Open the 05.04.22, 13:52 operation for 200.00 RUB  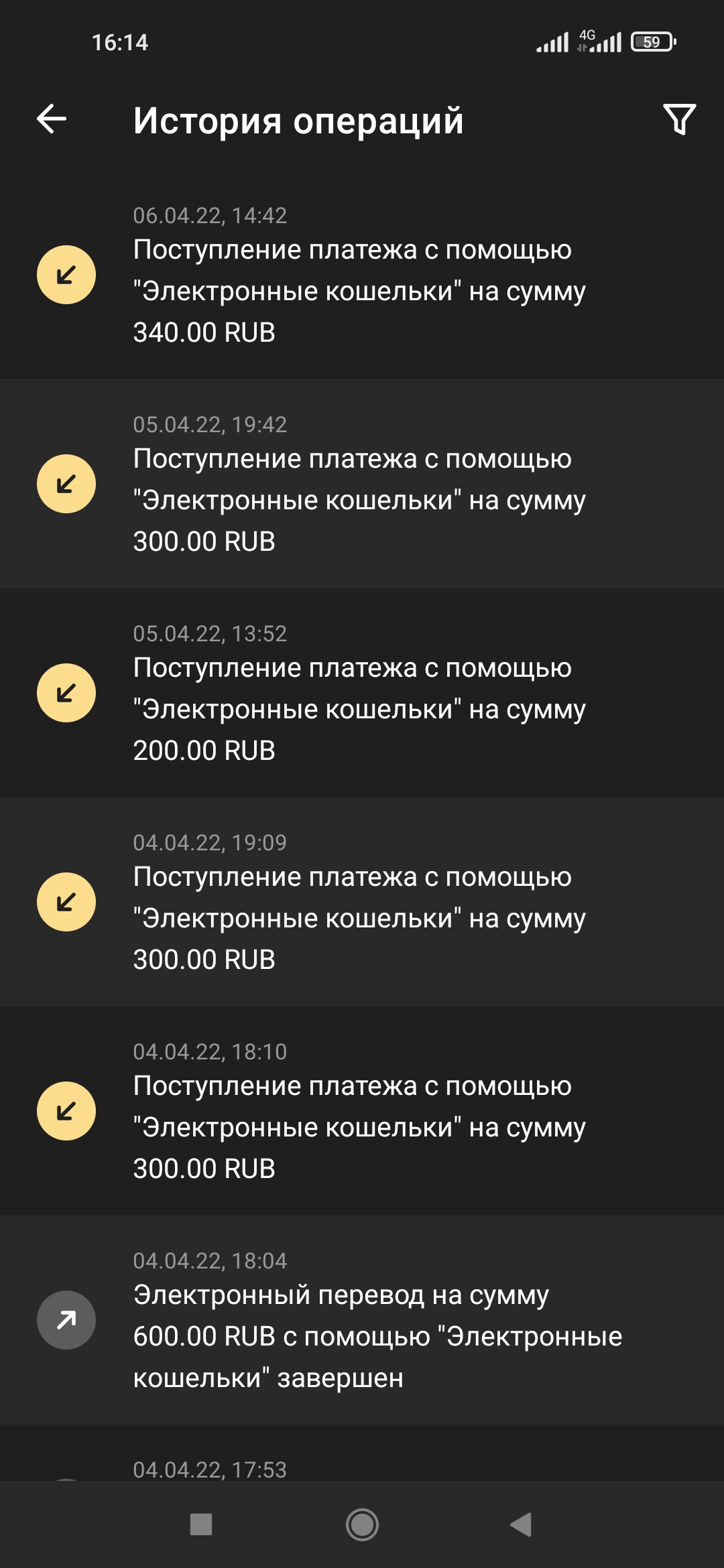[362, 693]
